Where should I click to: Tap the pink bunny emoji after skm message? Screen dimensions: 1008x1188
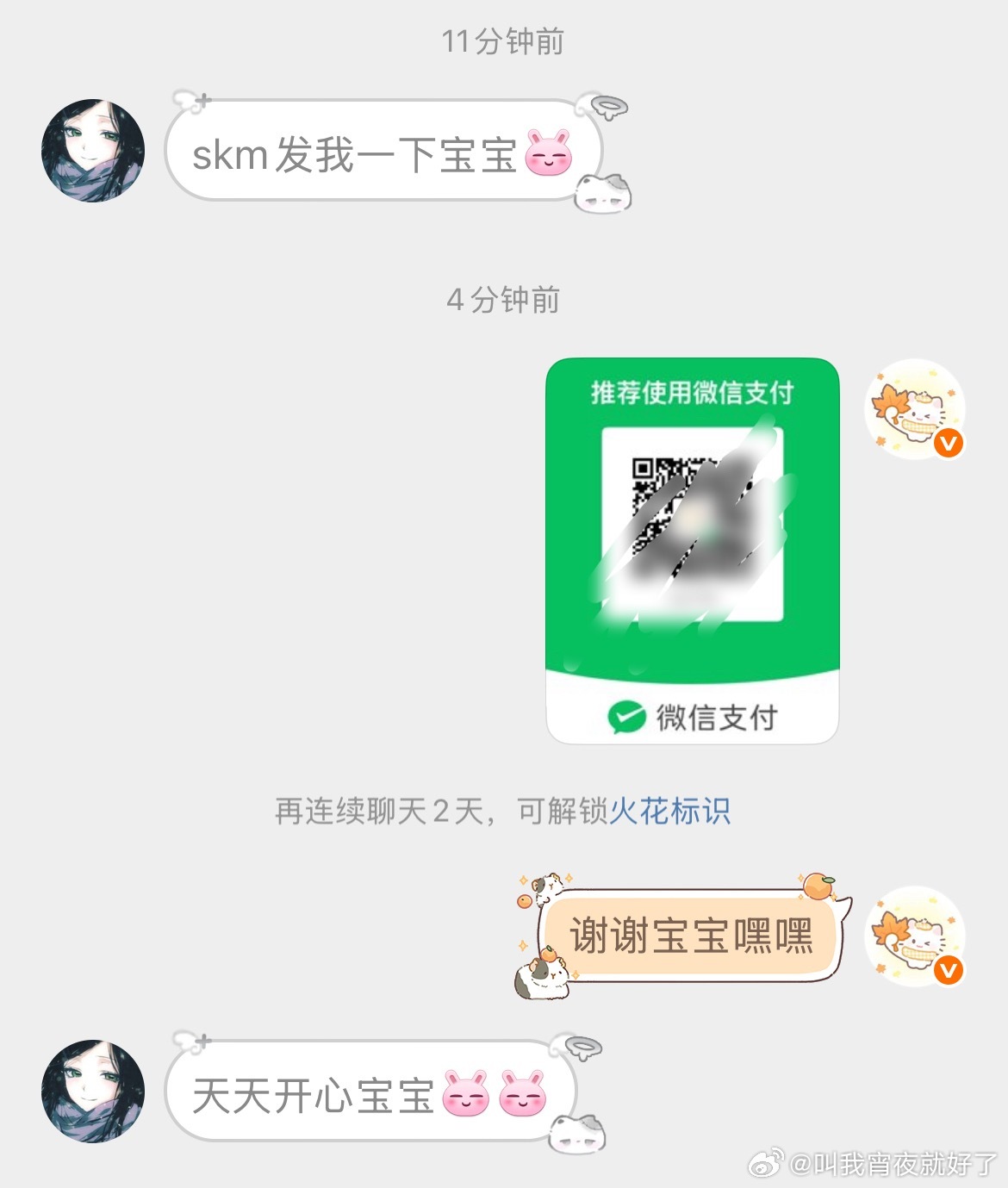click(x=549, y=153)
